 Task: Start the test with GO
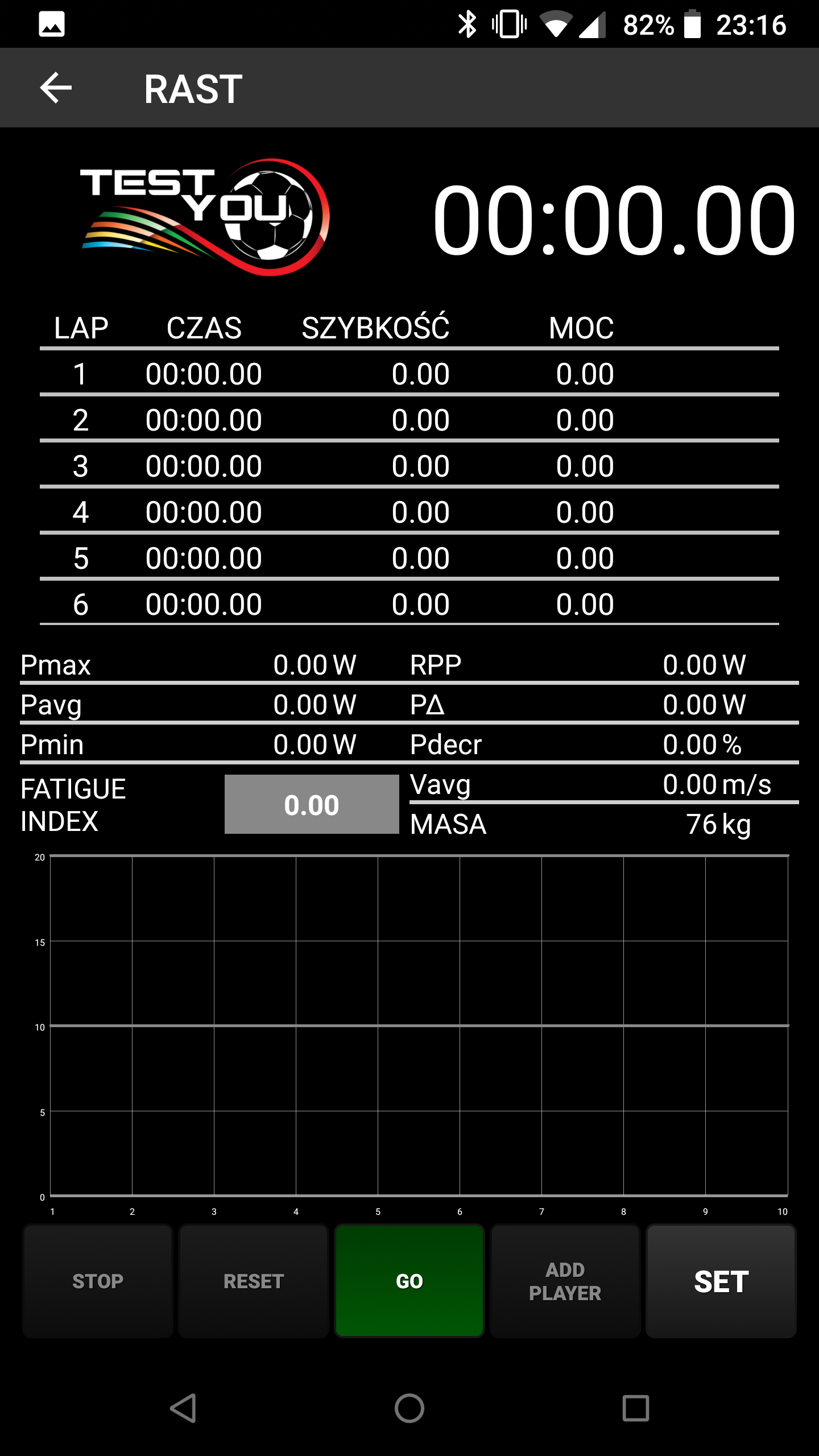(x=409, y=1281)
